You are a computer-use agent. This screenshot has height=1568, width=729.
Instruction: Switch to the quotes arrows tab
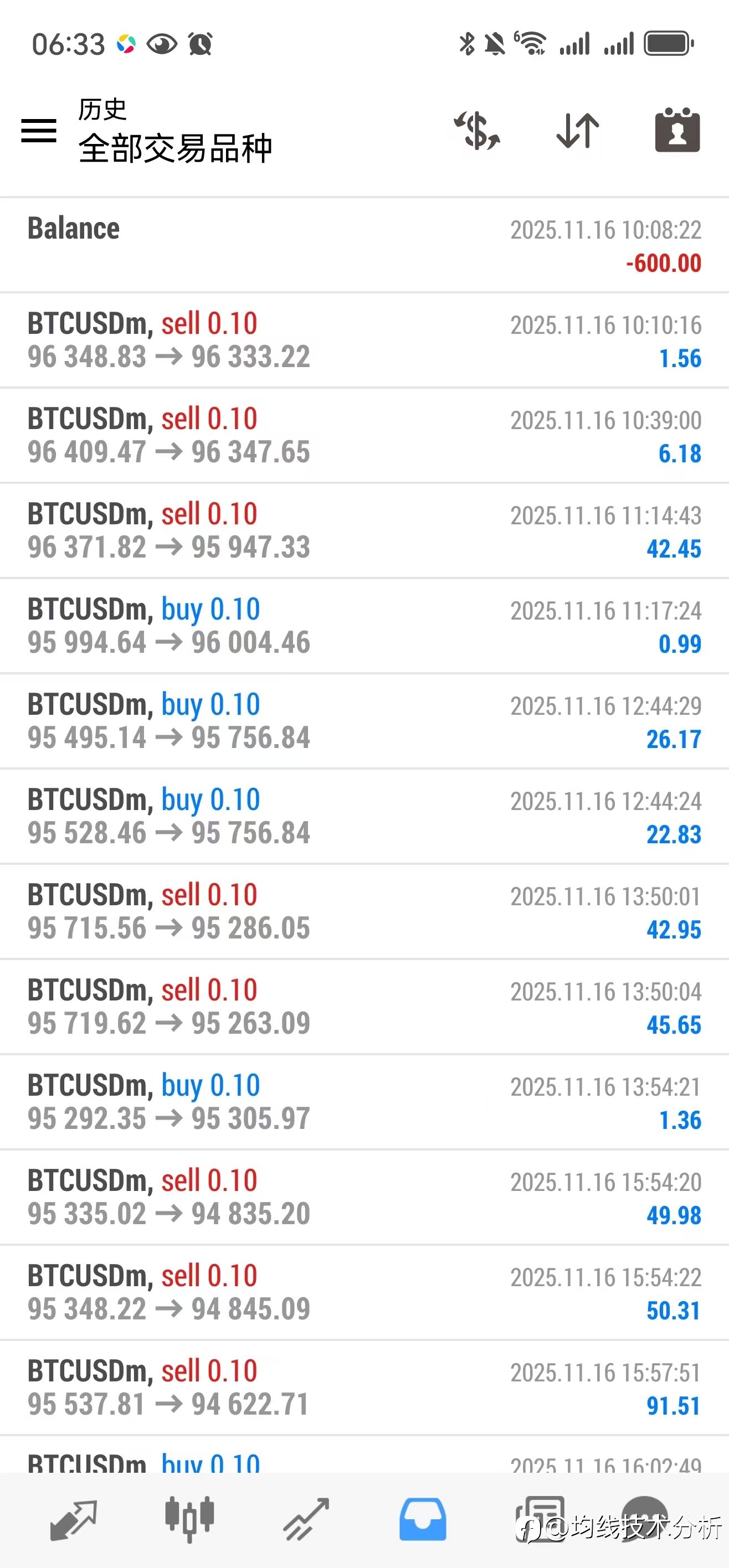(x=73, y=1520)
